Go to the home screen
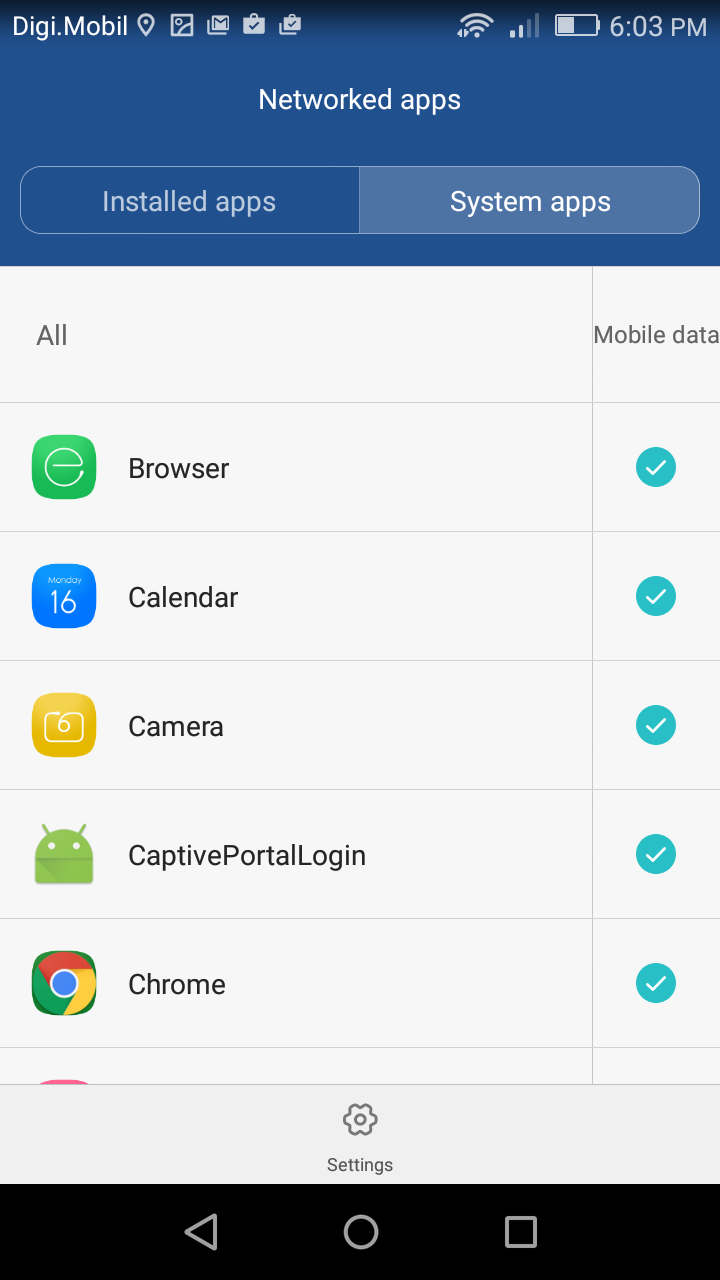This screenshot has width=720, height=1280. [x=360, y=1232]
